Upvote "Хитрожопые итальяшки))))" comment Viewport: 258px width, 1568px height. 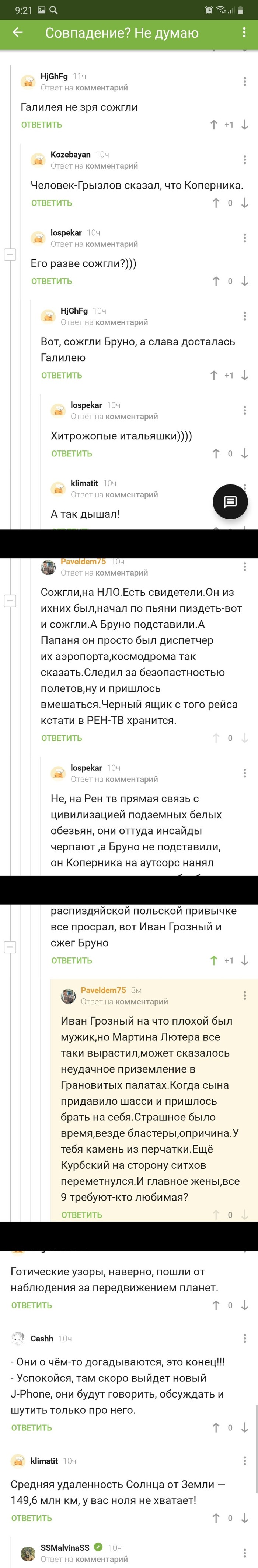tap(215, 453)
